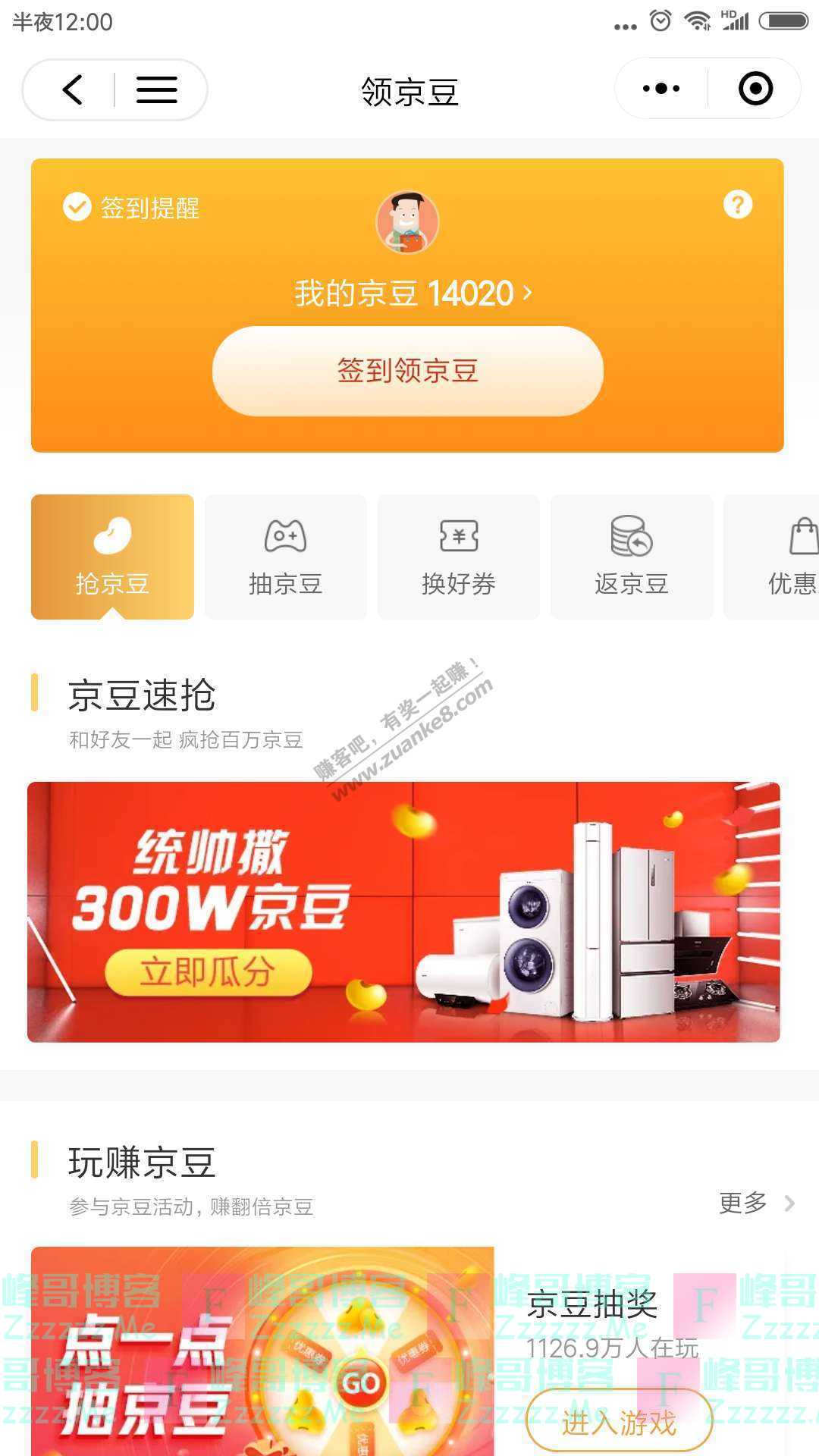This screenshot has height=1456, width=819.
Task: Switch to the 返京豆 tab
Action: [631, 557]
